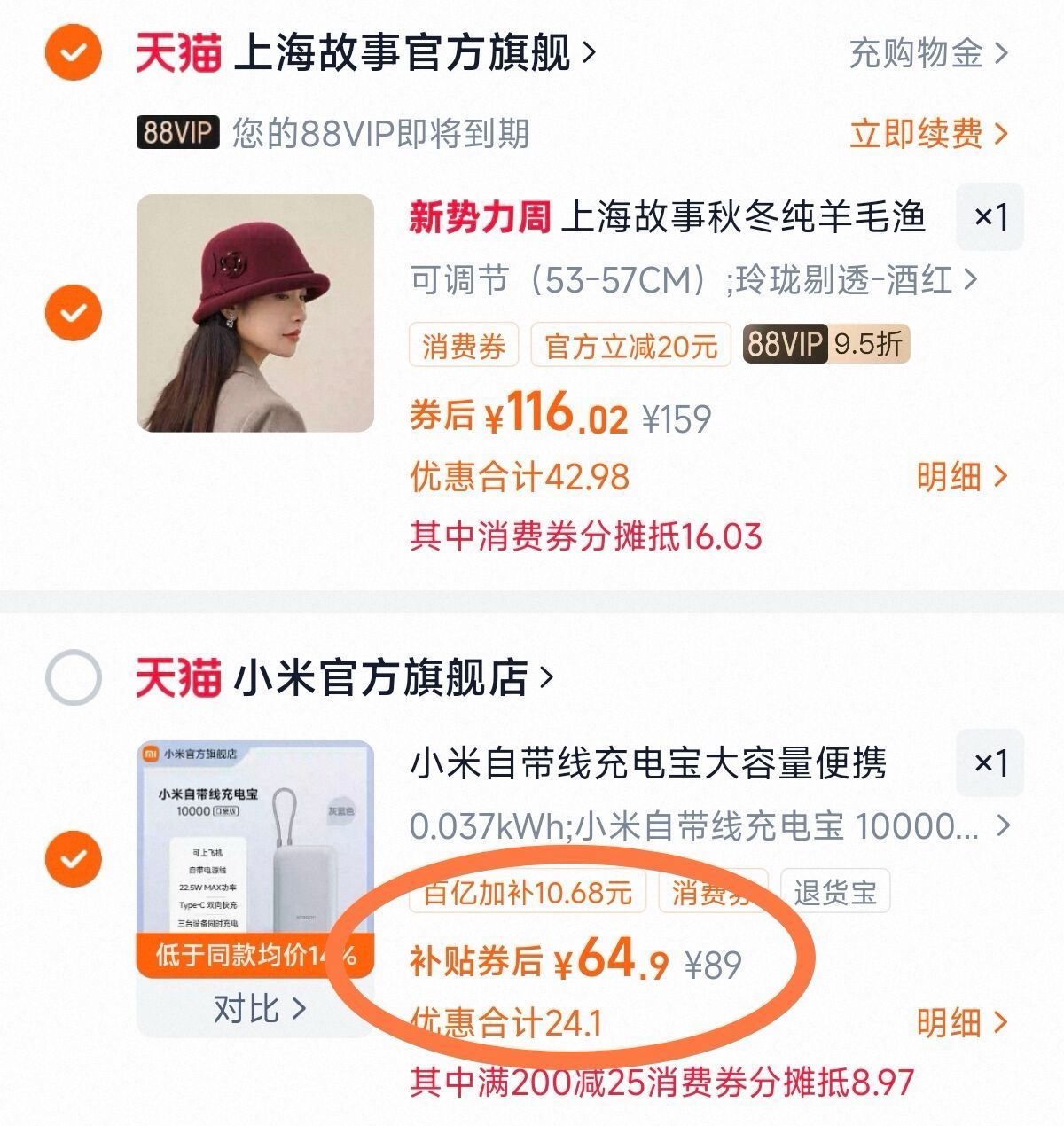Open the wool hat product image
This screenshot has height=1126, width=1064.
[x=255, y=313]
